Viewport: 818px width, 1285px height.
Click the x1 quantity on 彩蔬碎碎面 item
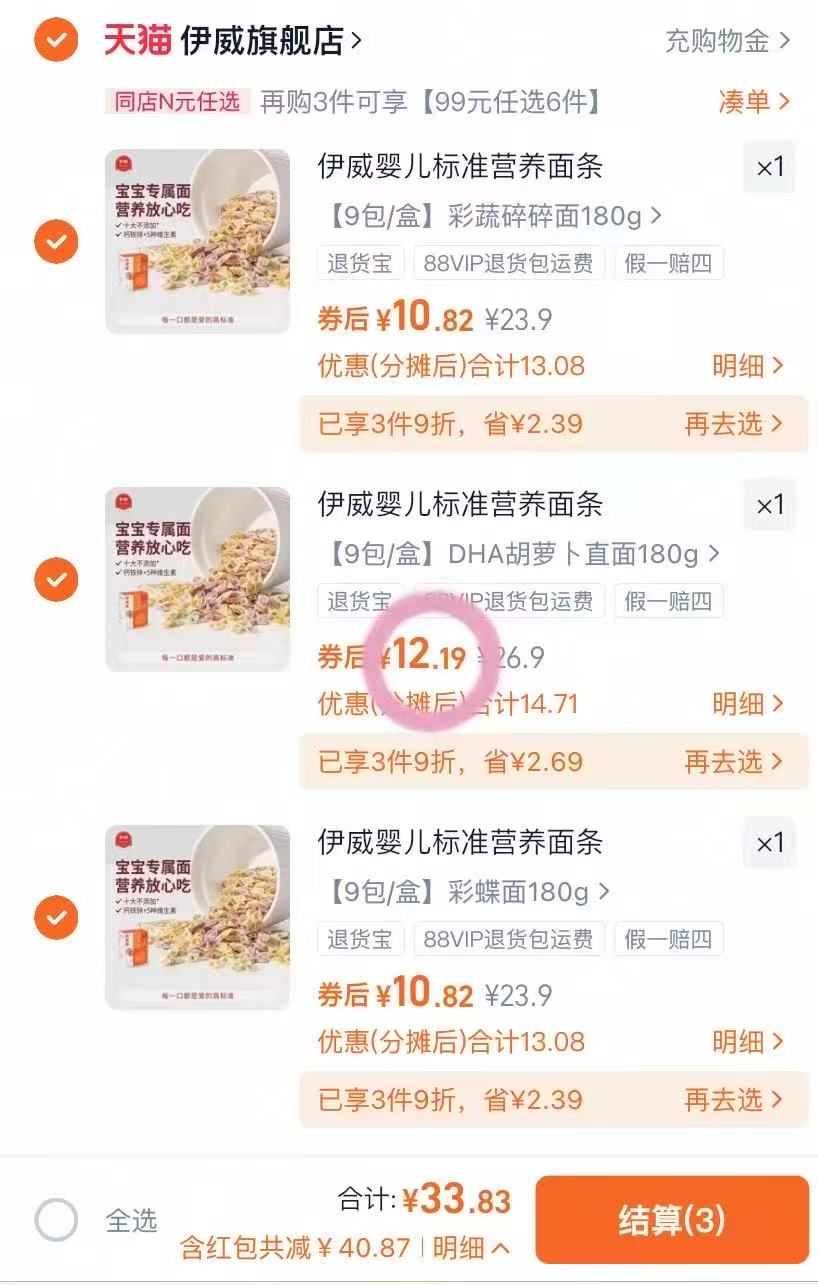tap(769, 167)
